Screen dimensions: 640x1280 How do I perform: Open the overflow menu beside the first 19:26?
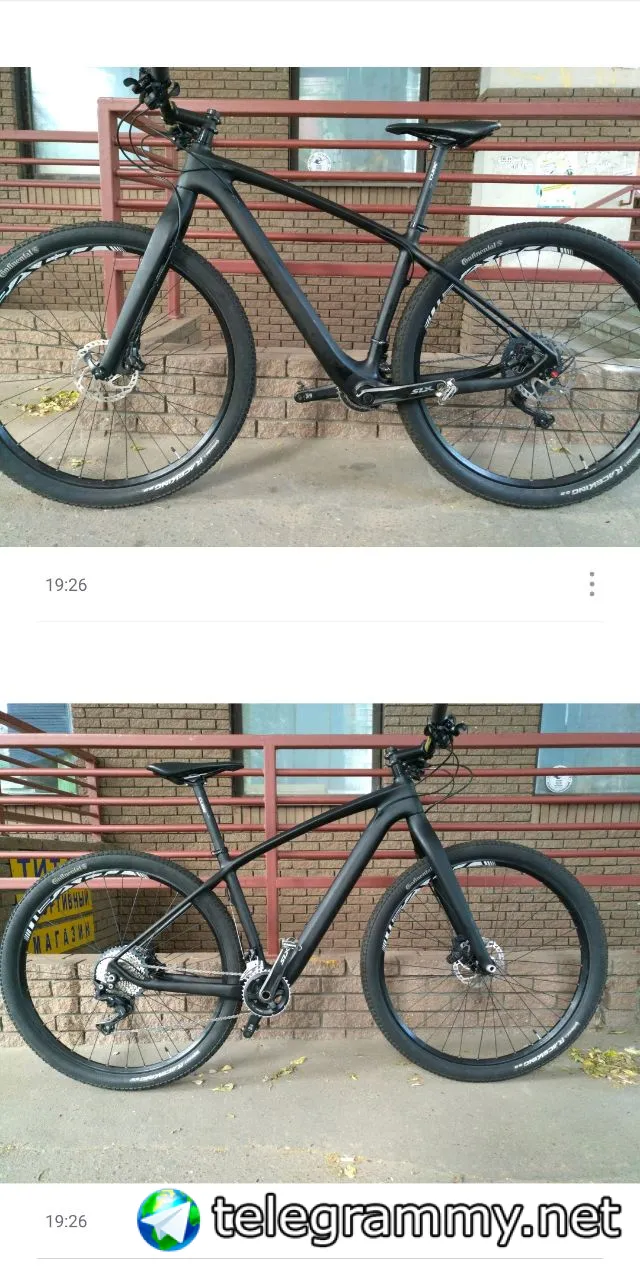592,585
